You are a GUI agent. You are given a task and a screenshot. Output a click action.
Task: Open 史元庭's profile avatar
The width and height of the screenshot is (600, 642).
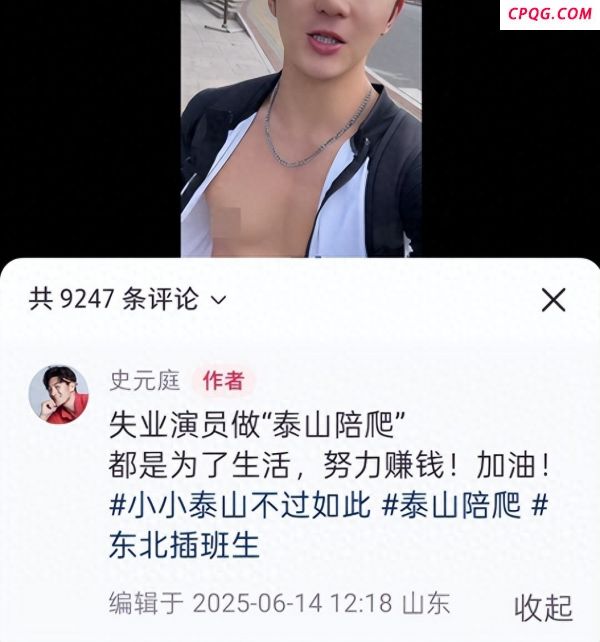pyautogui.click(x=59, y=395)
